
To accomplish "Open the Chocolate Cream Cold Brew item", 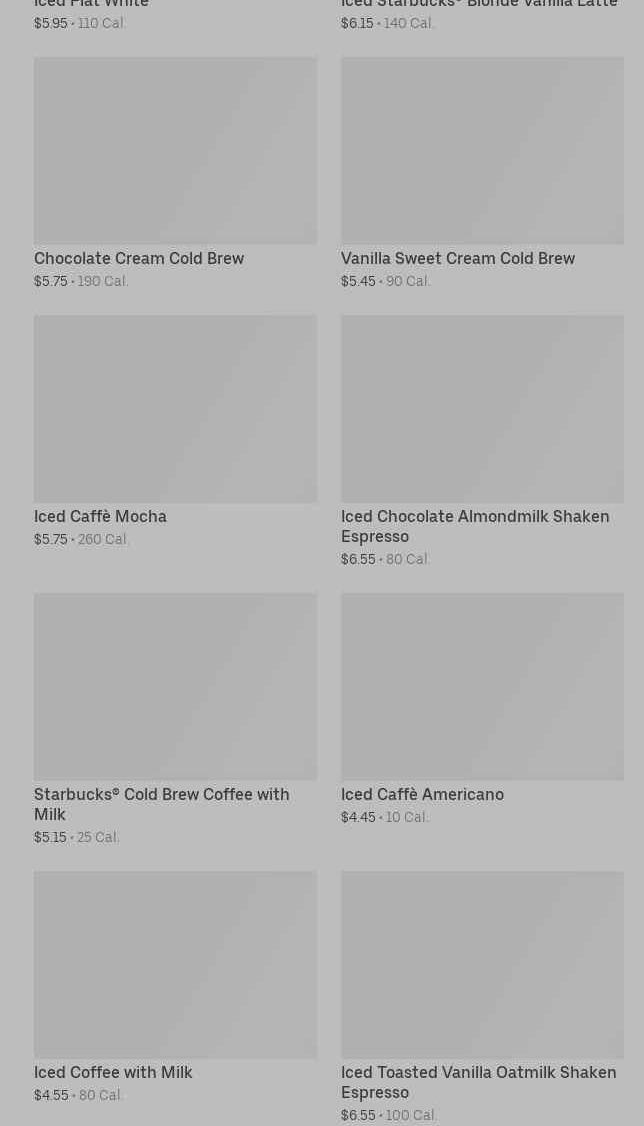I will (175, 173).
